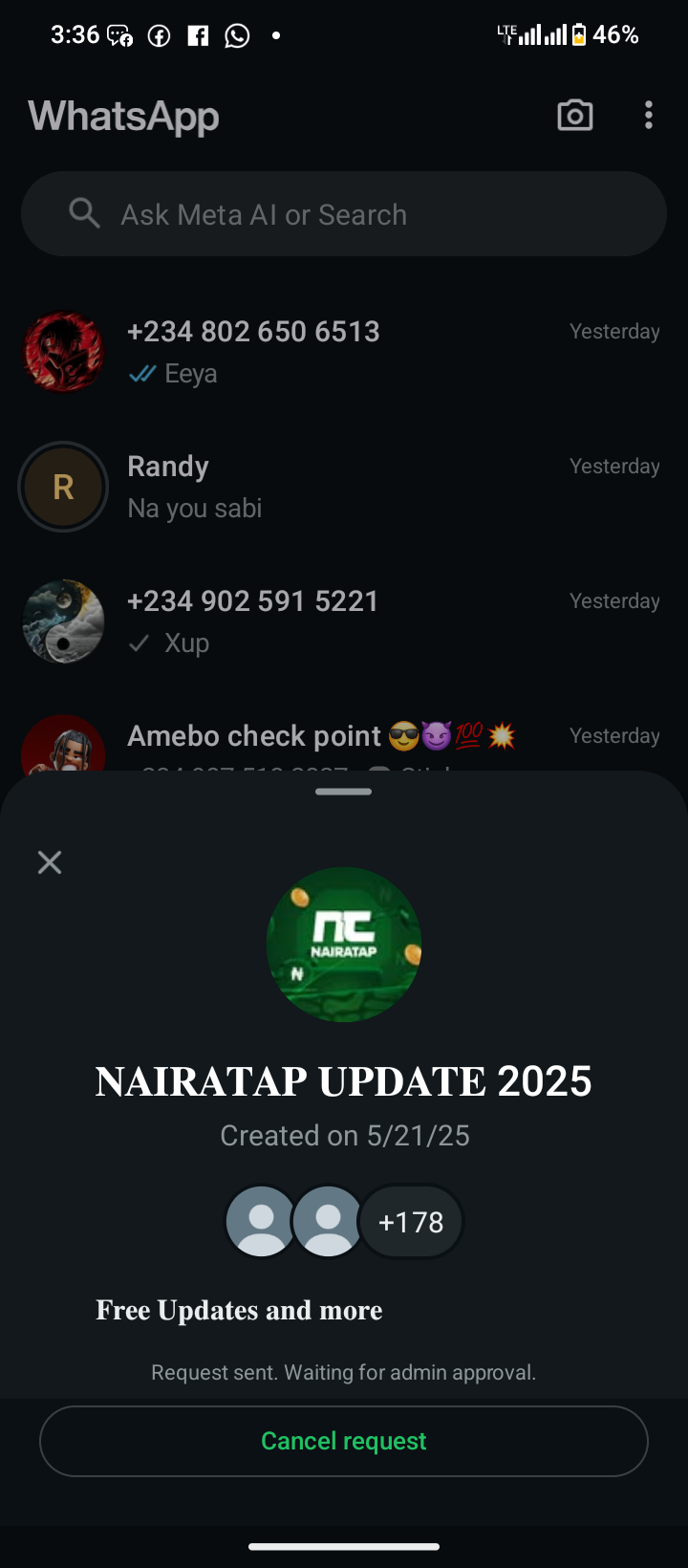Cancel the group join request
688x1568 pixels.
pyautogui.click(x=344, y=1441)
